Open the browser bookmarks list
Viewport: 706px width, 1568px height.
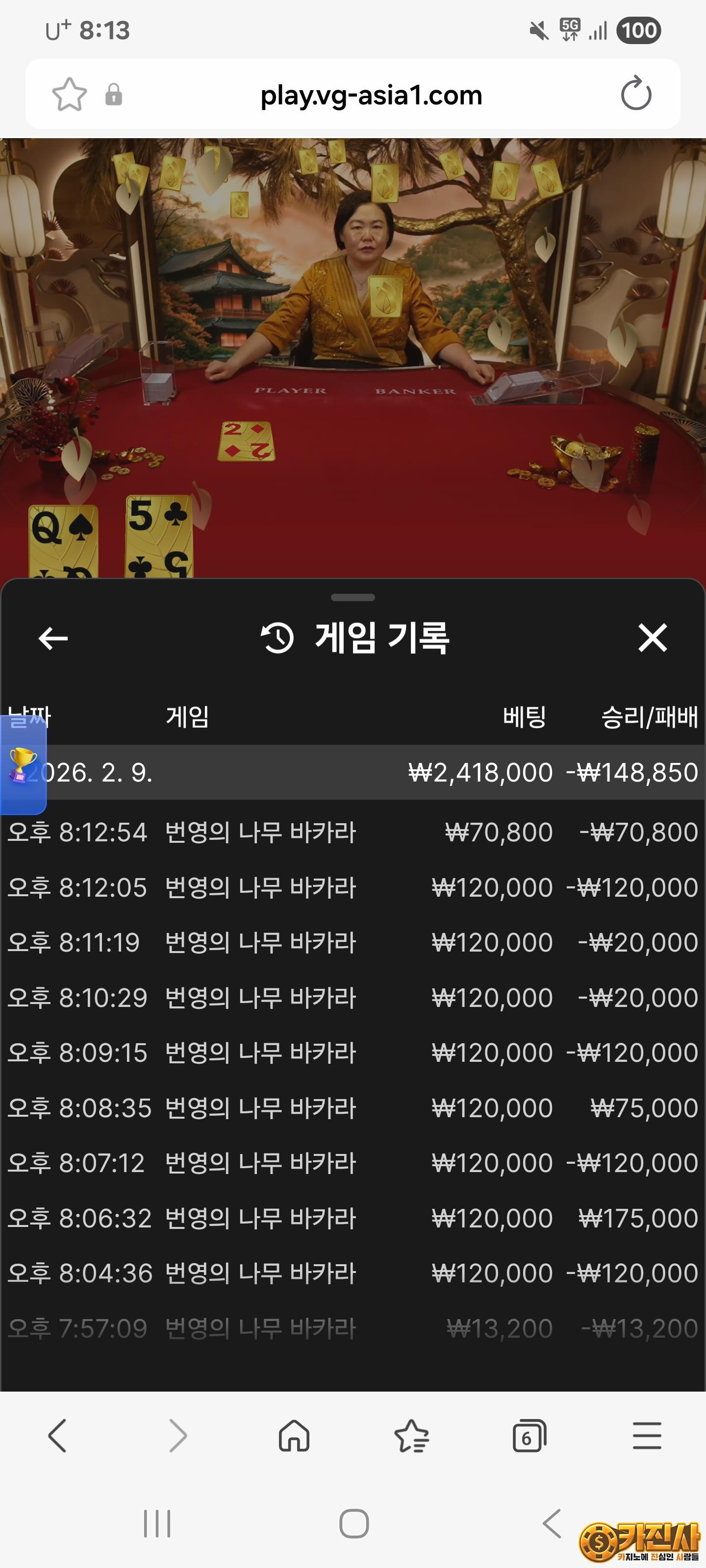[412, 1436]
